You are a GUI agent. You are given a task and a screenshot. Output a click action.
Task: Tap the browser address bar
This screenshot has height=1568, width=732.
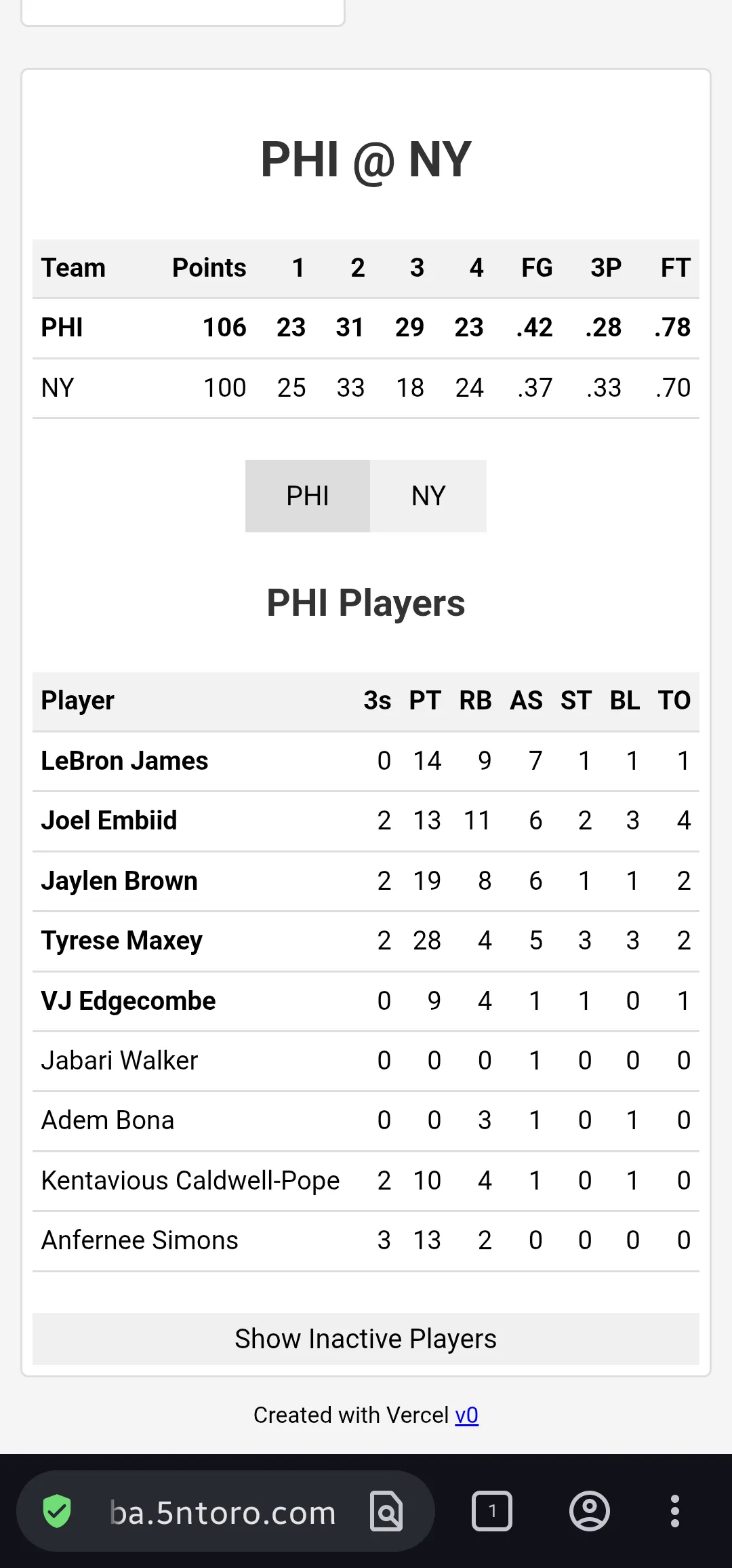[x=225, y=1511]
